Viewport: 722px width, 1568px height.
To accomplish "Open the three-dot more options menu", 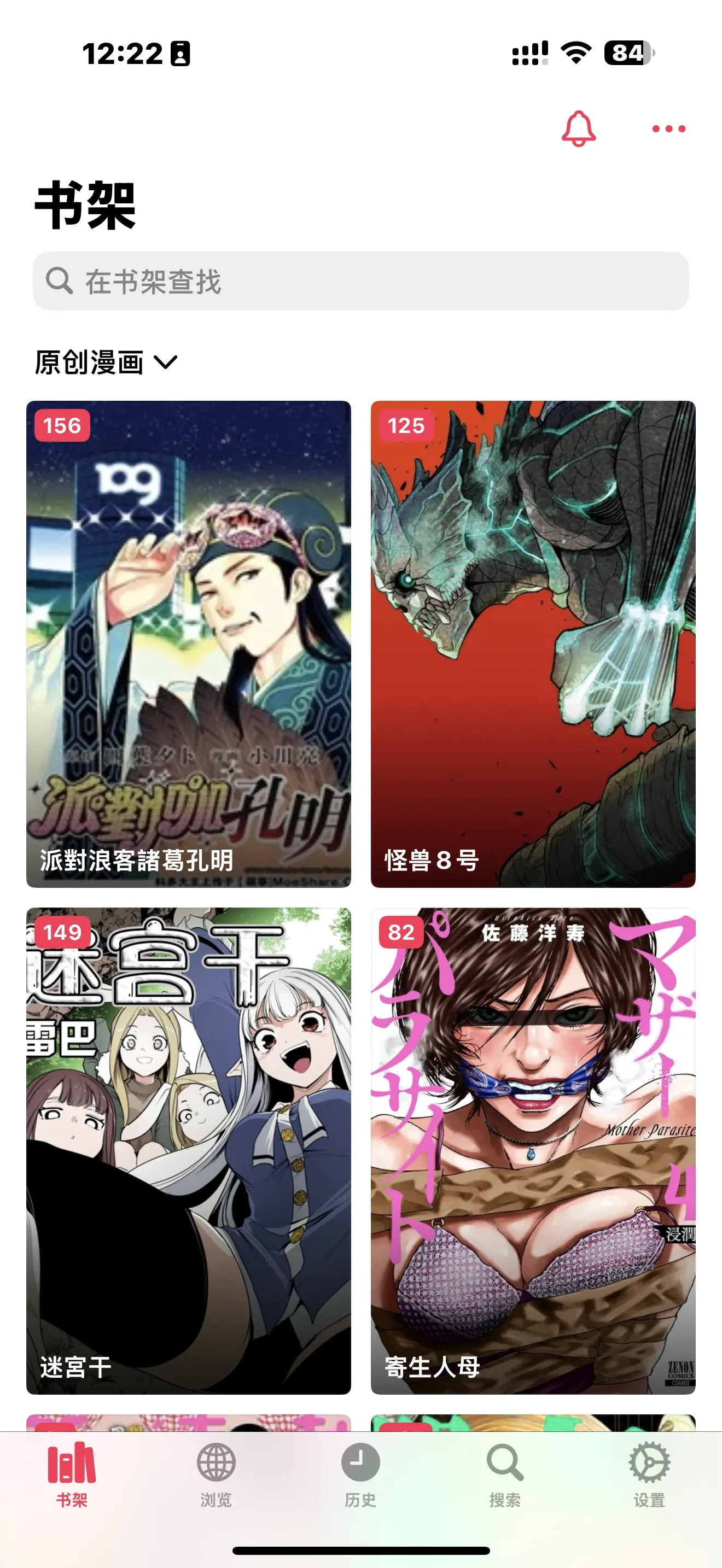I will point(668,128).
